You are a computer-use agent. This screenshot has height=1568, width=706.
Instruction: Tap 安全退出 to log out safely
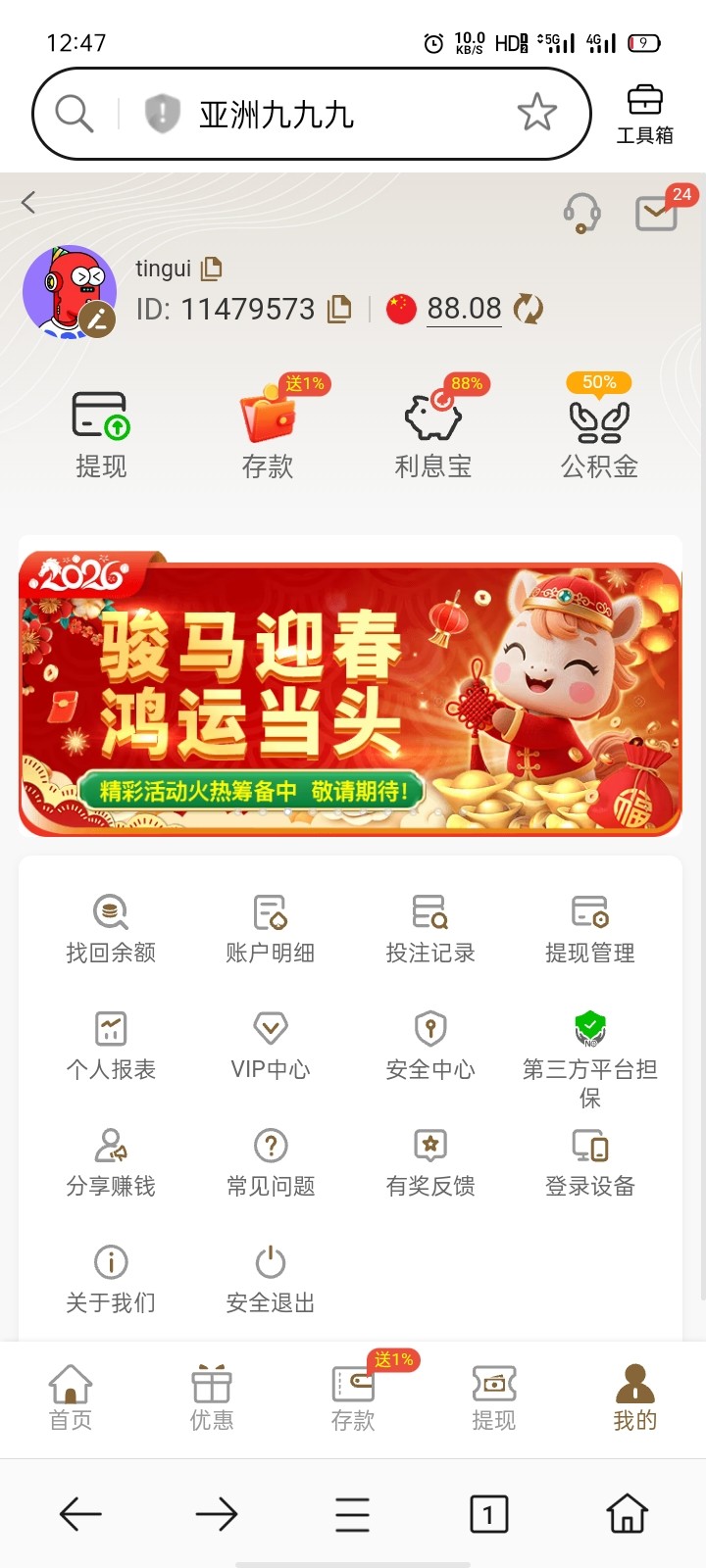[269, 1276]
